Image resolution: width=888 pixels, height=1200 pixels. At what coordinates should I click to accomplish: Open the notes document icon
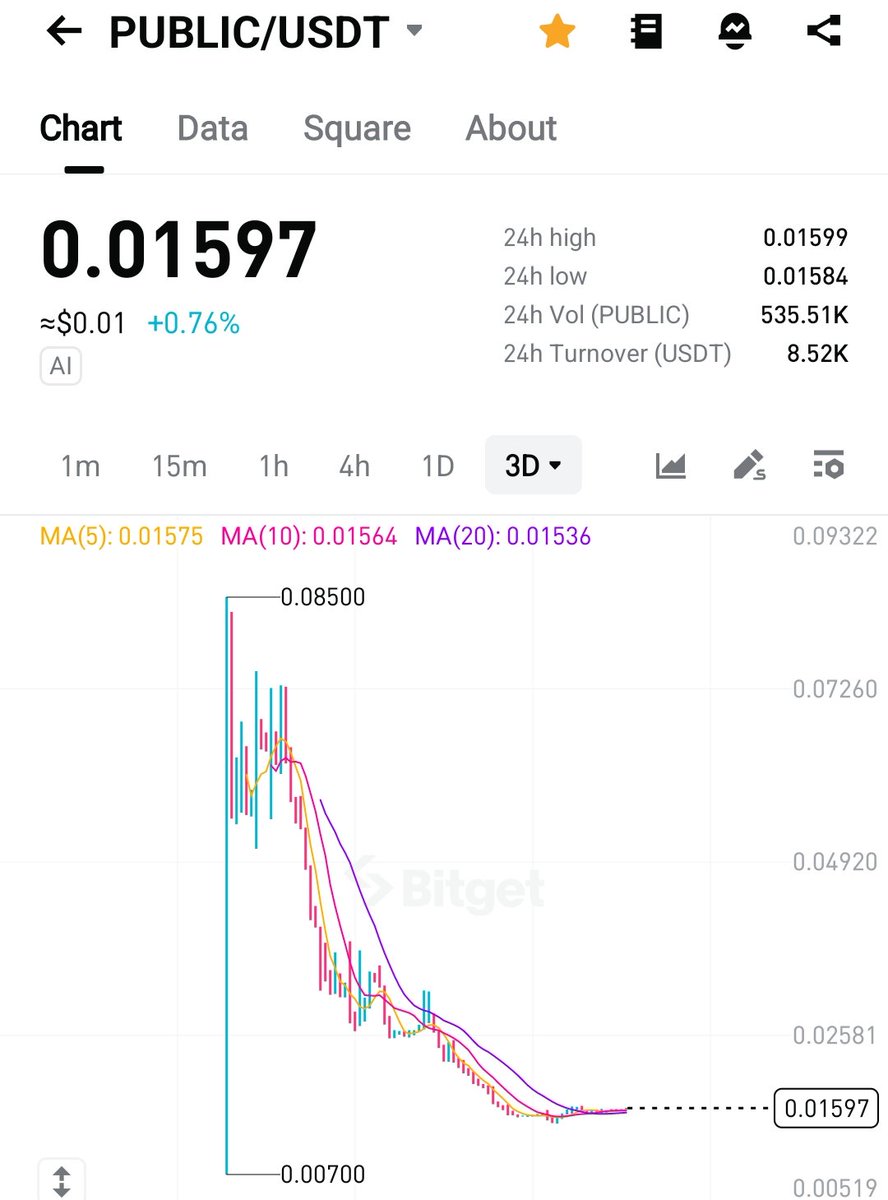647,32
